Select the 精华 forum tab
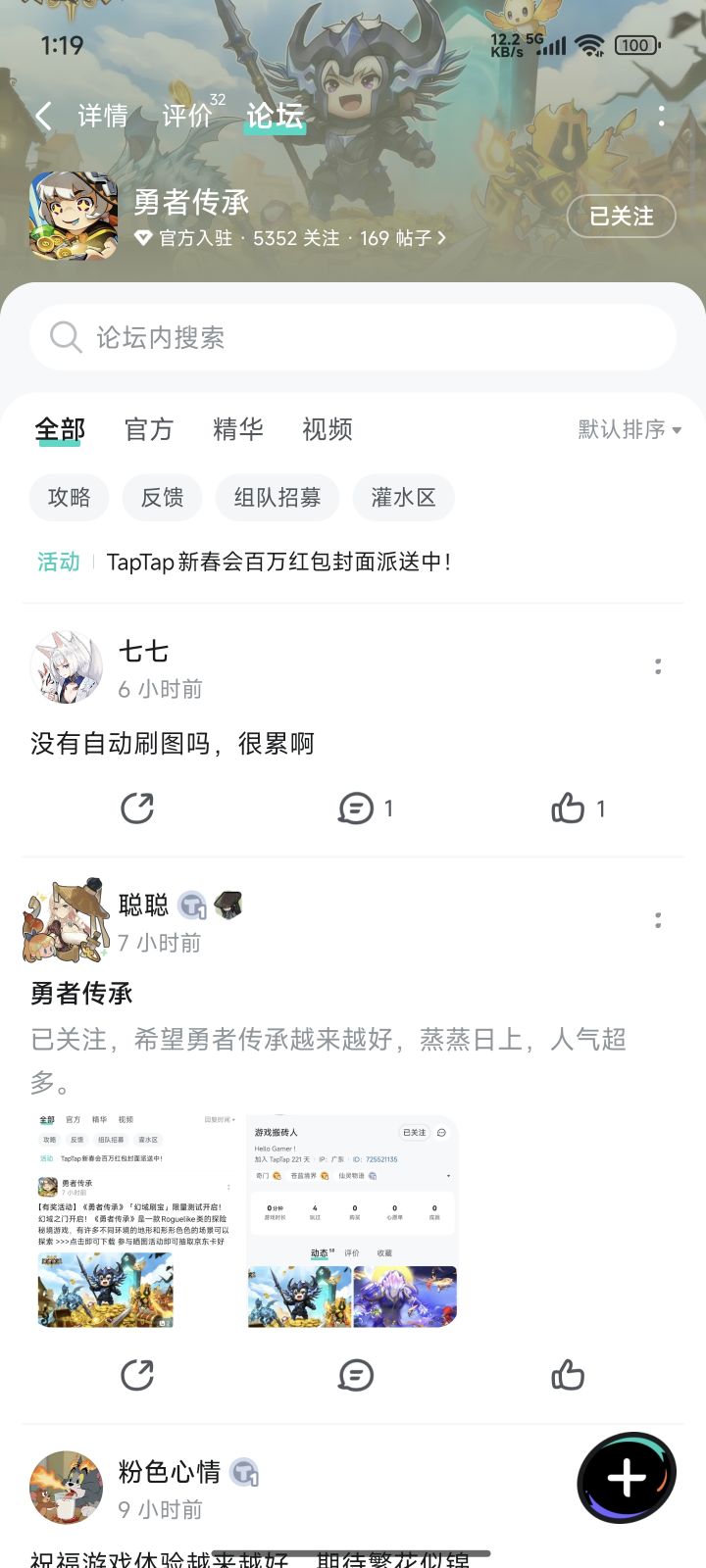The image size is (706, 1568). (x=238, y=429)
